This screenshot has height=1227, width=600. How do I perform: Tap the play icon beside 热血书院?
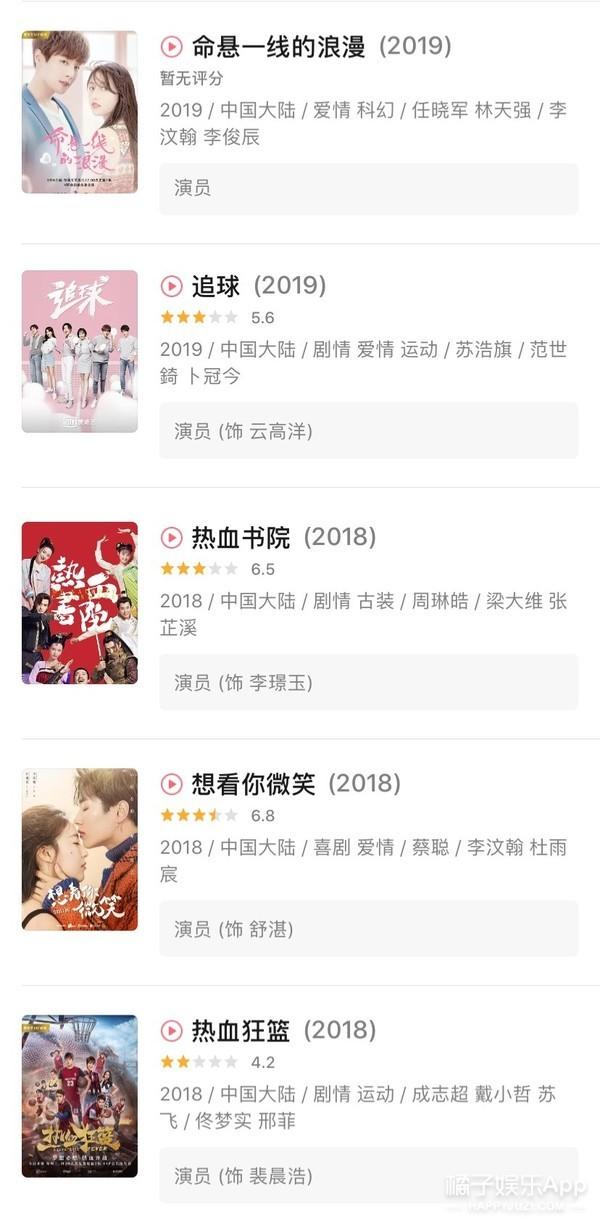172,538
